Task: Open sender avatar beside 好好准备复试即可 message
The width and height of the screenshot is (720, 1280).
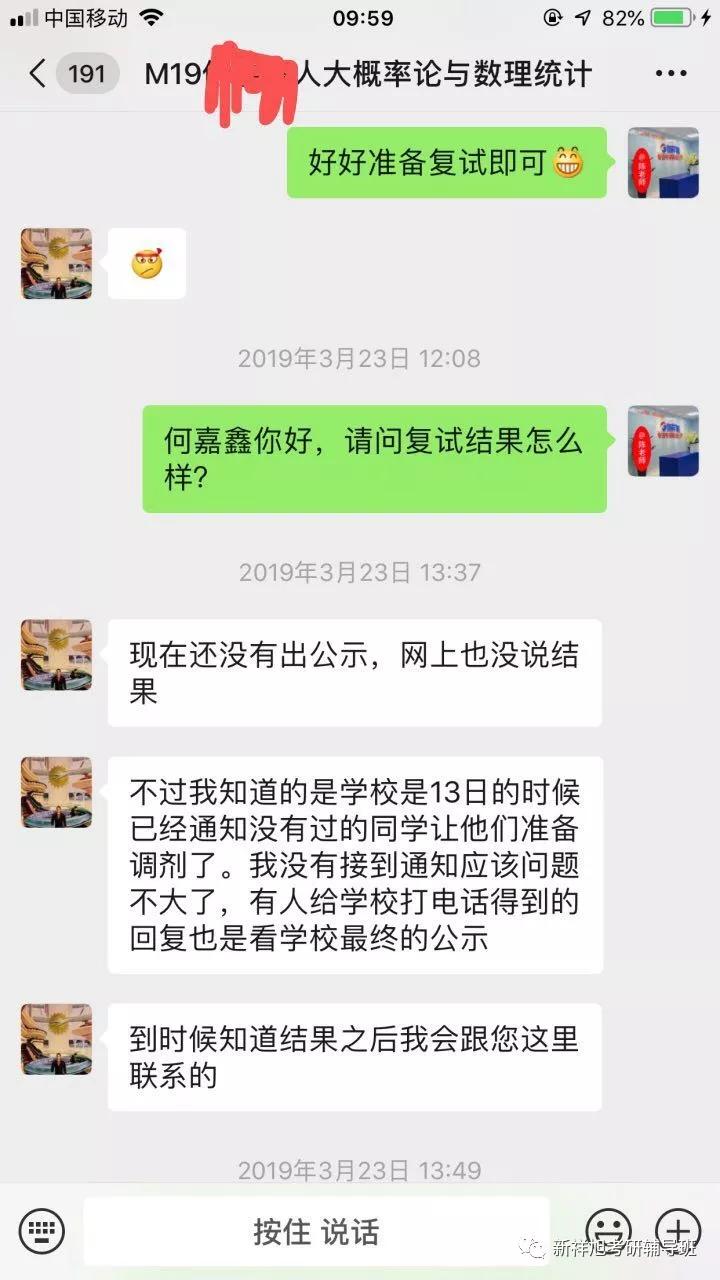Action: 662,163
